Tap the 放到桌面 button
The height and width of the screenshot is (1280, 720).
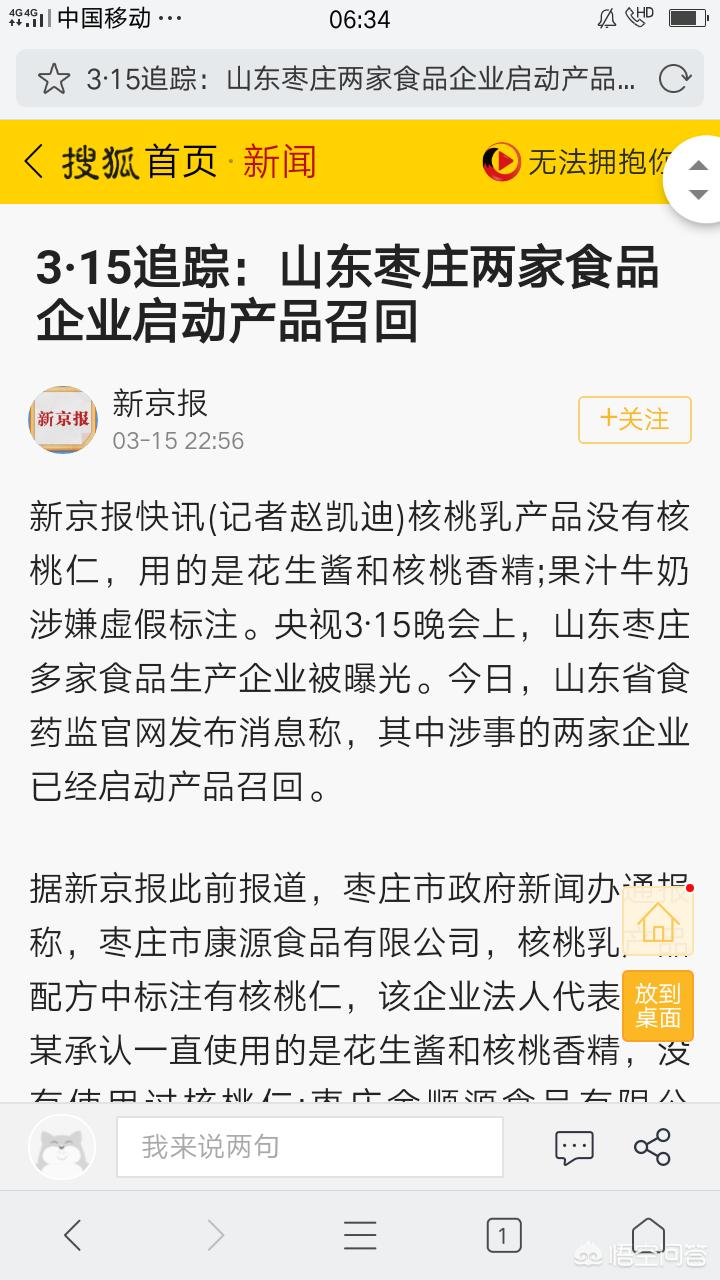(658, 1005)
